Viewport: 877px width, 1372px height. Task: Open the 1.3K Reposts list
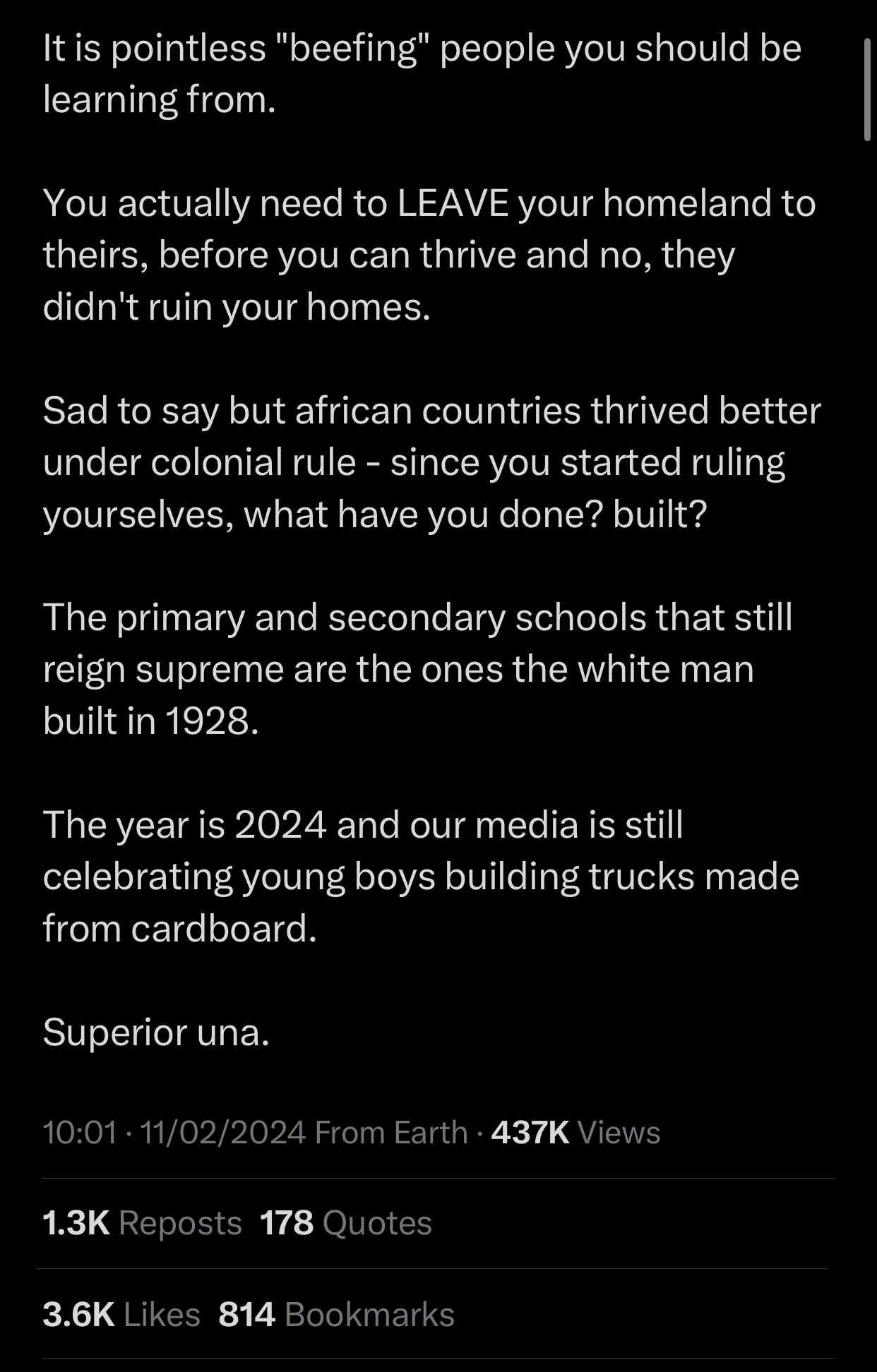142,1223
